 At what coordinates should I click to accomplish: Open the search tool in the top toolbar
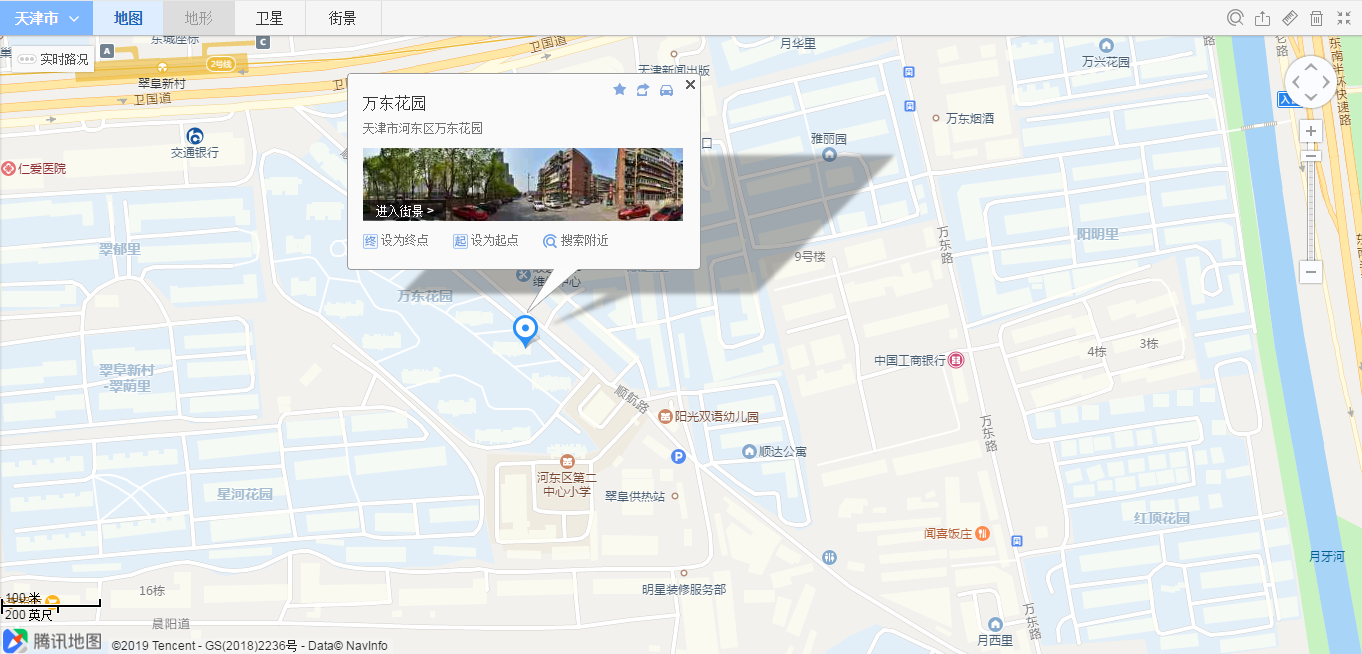click(x=1235, y=18)
